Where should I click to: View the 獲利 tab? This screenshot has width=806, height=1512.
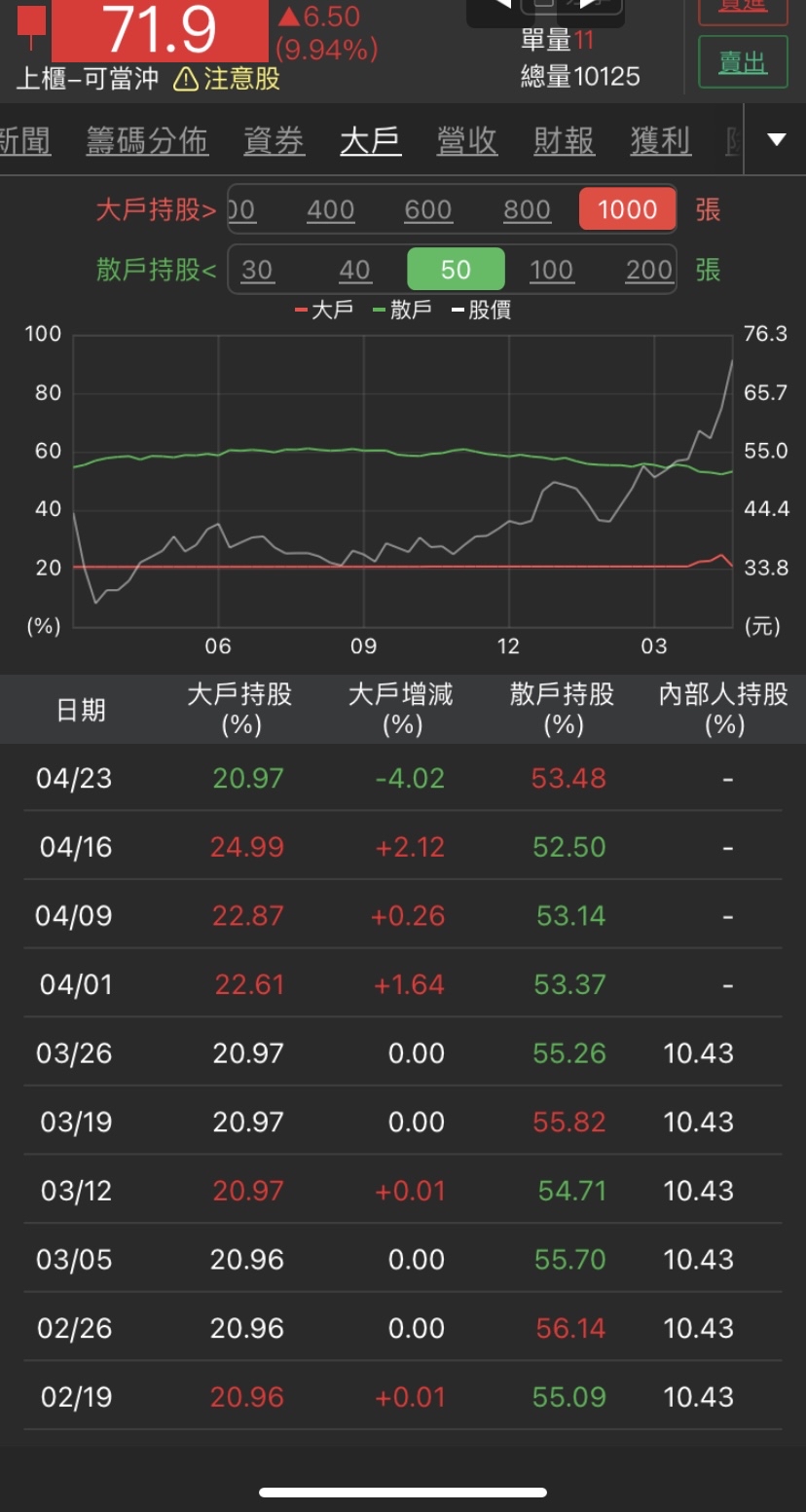(x=660, y=141)
